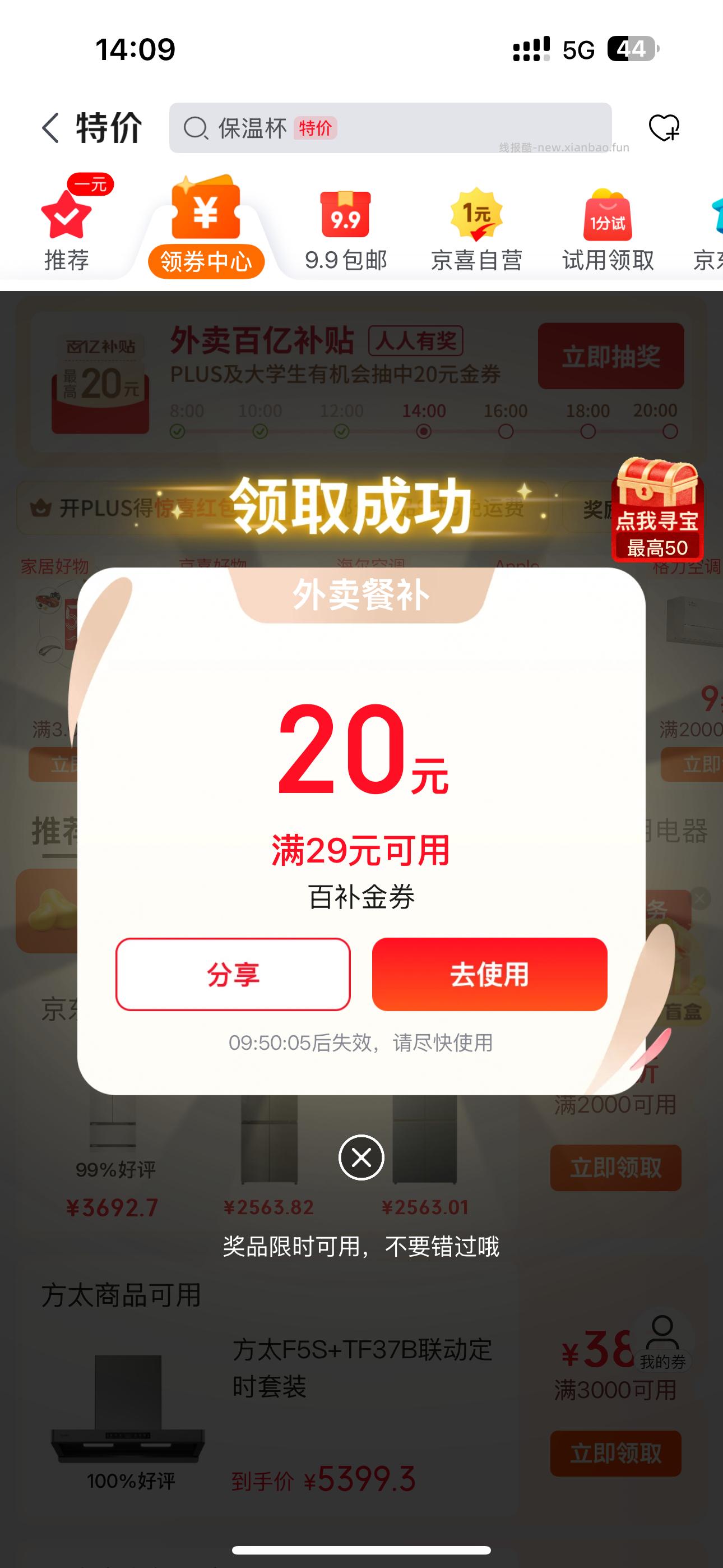The width and height of the screenshot is (723, 1568).
Task: Select the 16:00 lottery time slot
Action: pyautogui.click(x=506, y=429)
